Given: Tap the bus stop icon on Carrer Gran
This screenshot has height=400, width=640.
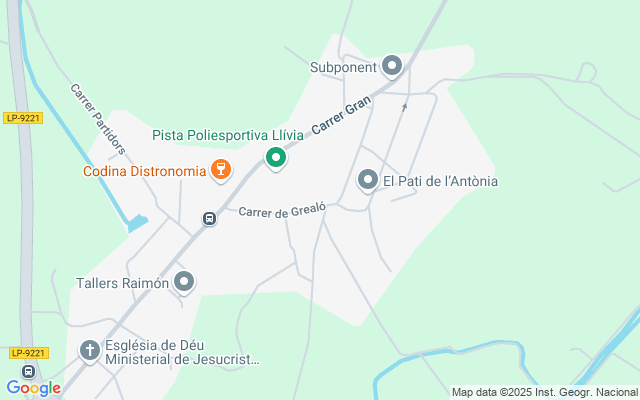Looking at the screenshot, I should [x=209, y=219].
